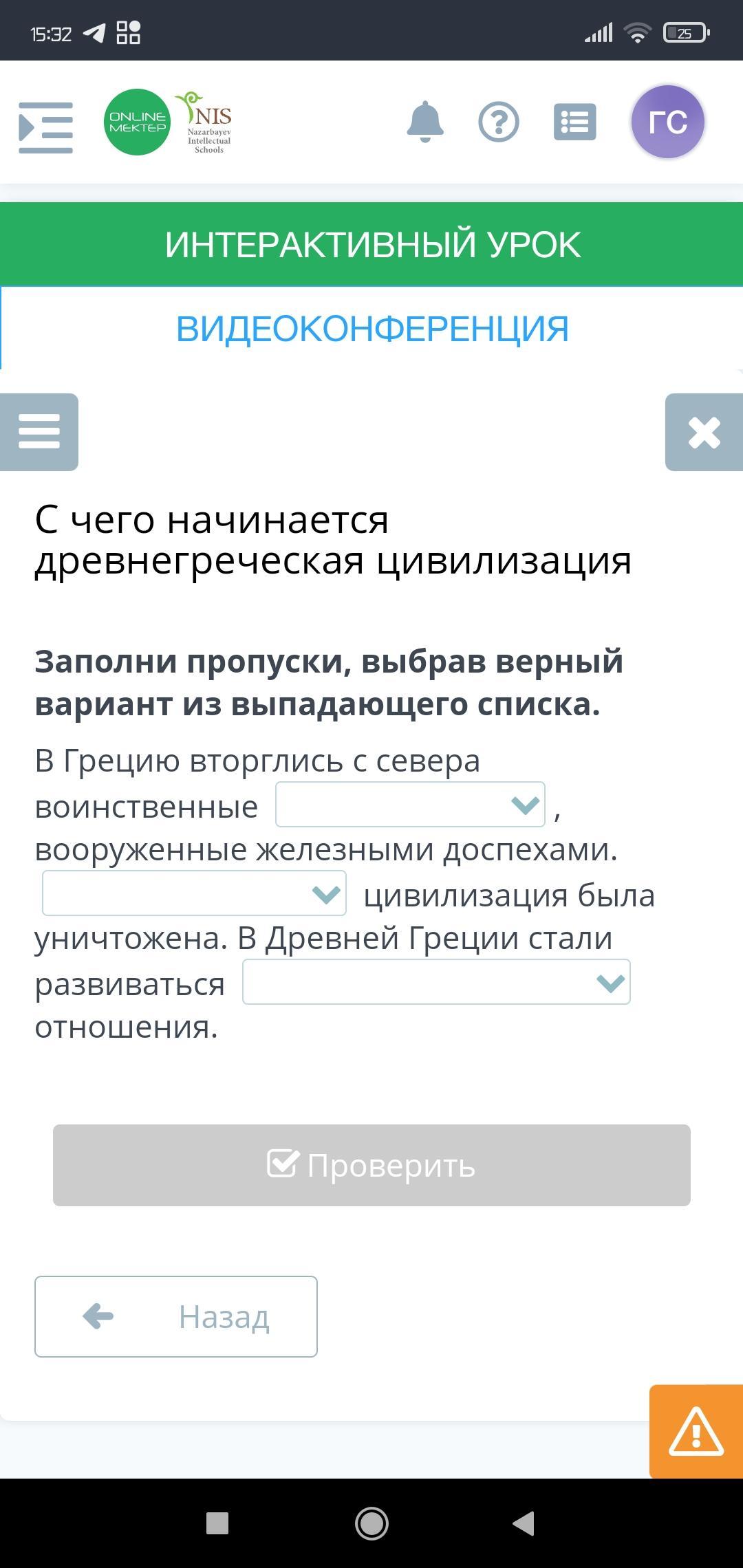Screen dimensions: 743x1568
Task: Tap system home navigation button
Action: (x=371, y=1523)
